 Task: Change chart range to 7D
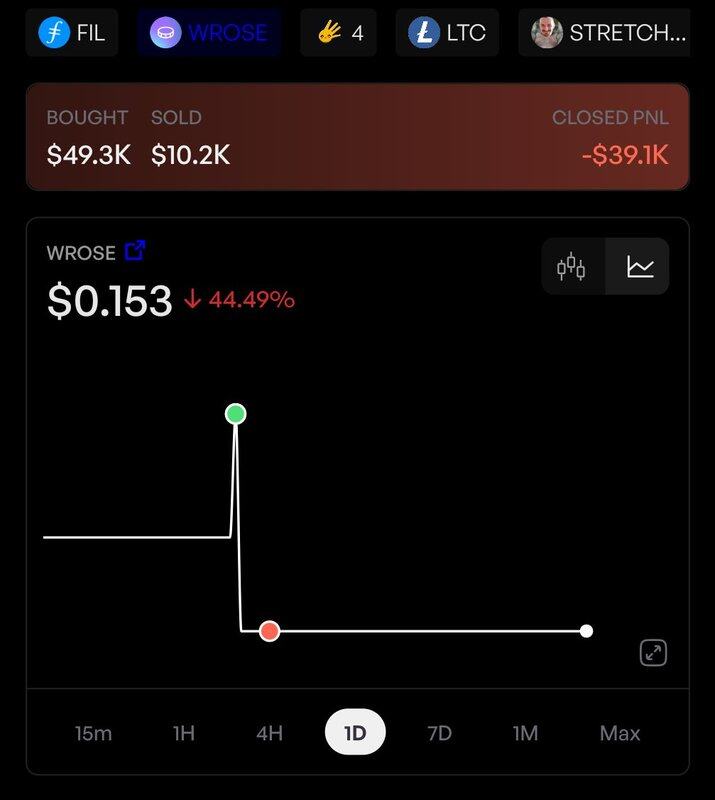[x=440, y=733]
